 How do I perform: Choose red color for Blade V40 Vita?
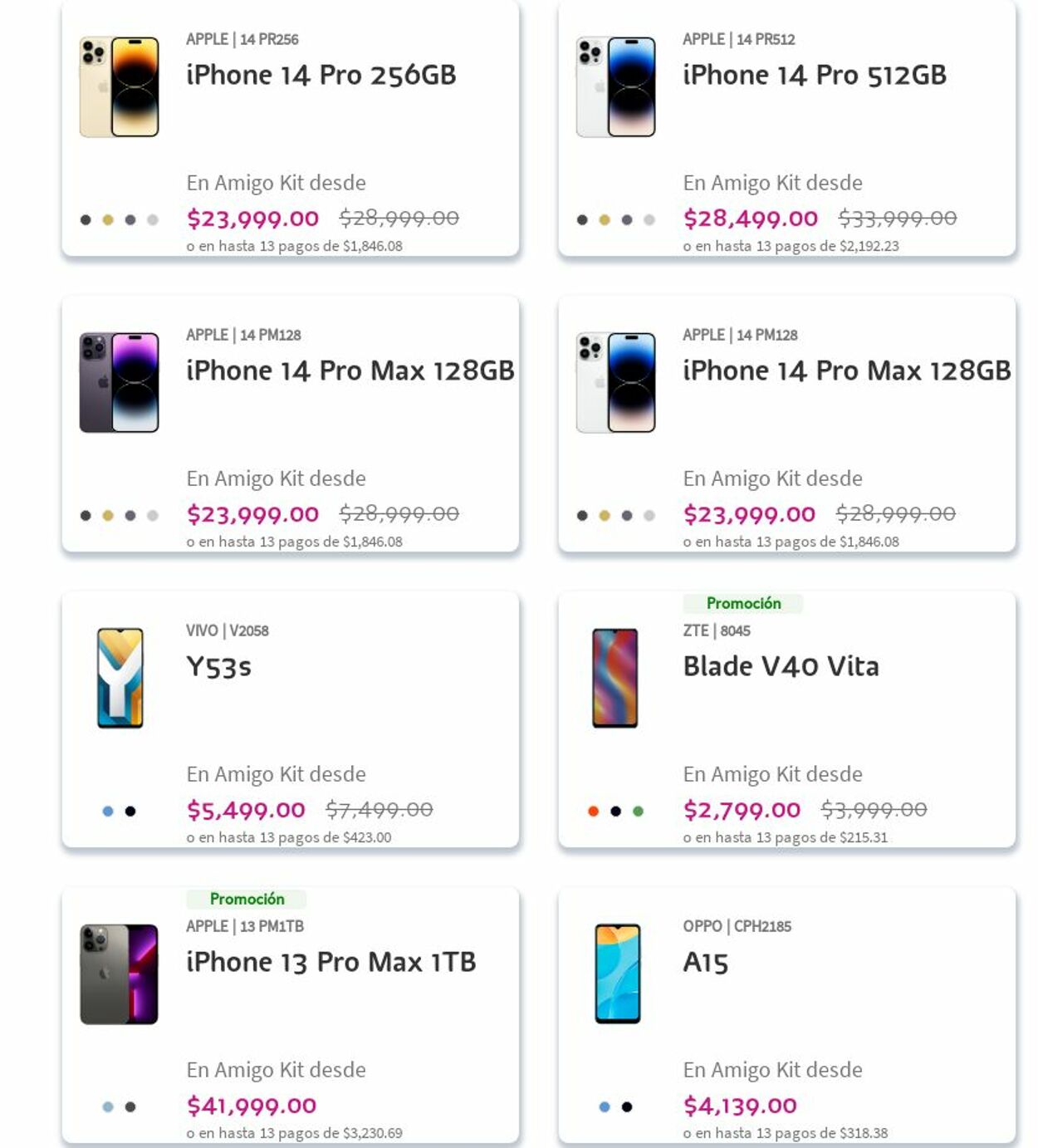593,812
